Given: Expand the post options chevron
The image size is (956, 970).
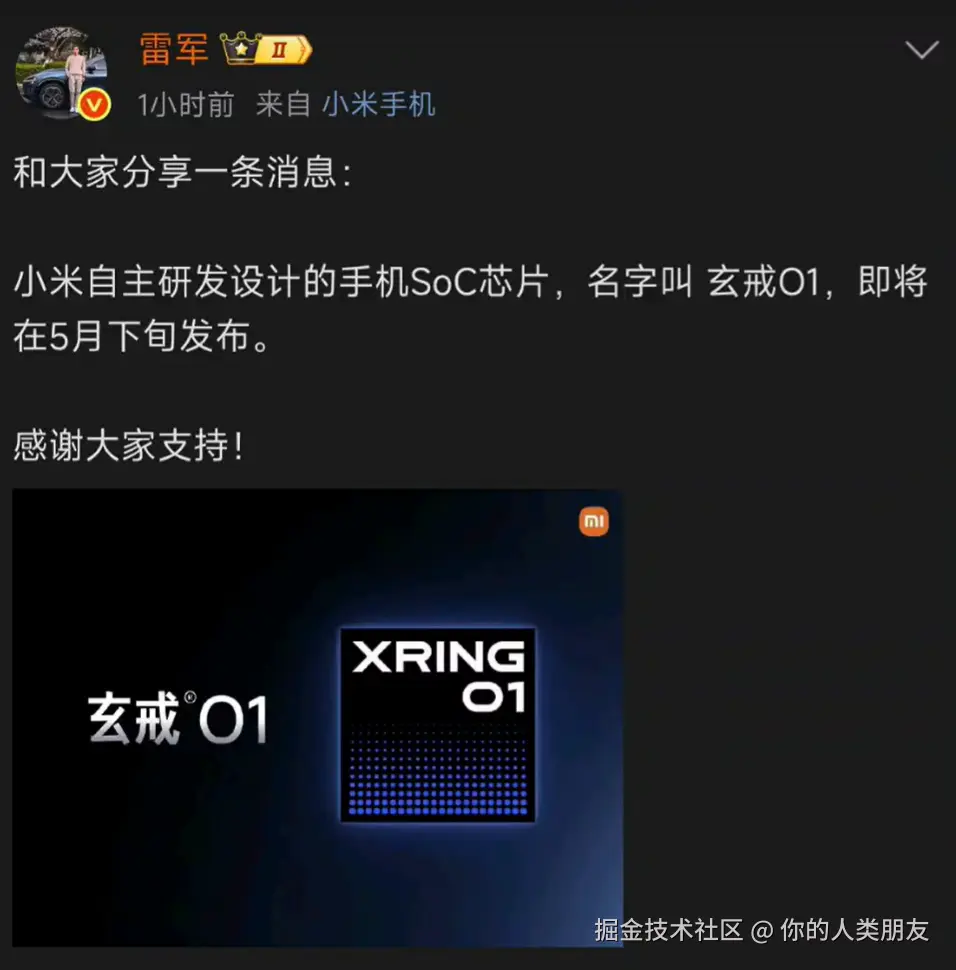Looking at the screenshot, I should click(920, 49).
